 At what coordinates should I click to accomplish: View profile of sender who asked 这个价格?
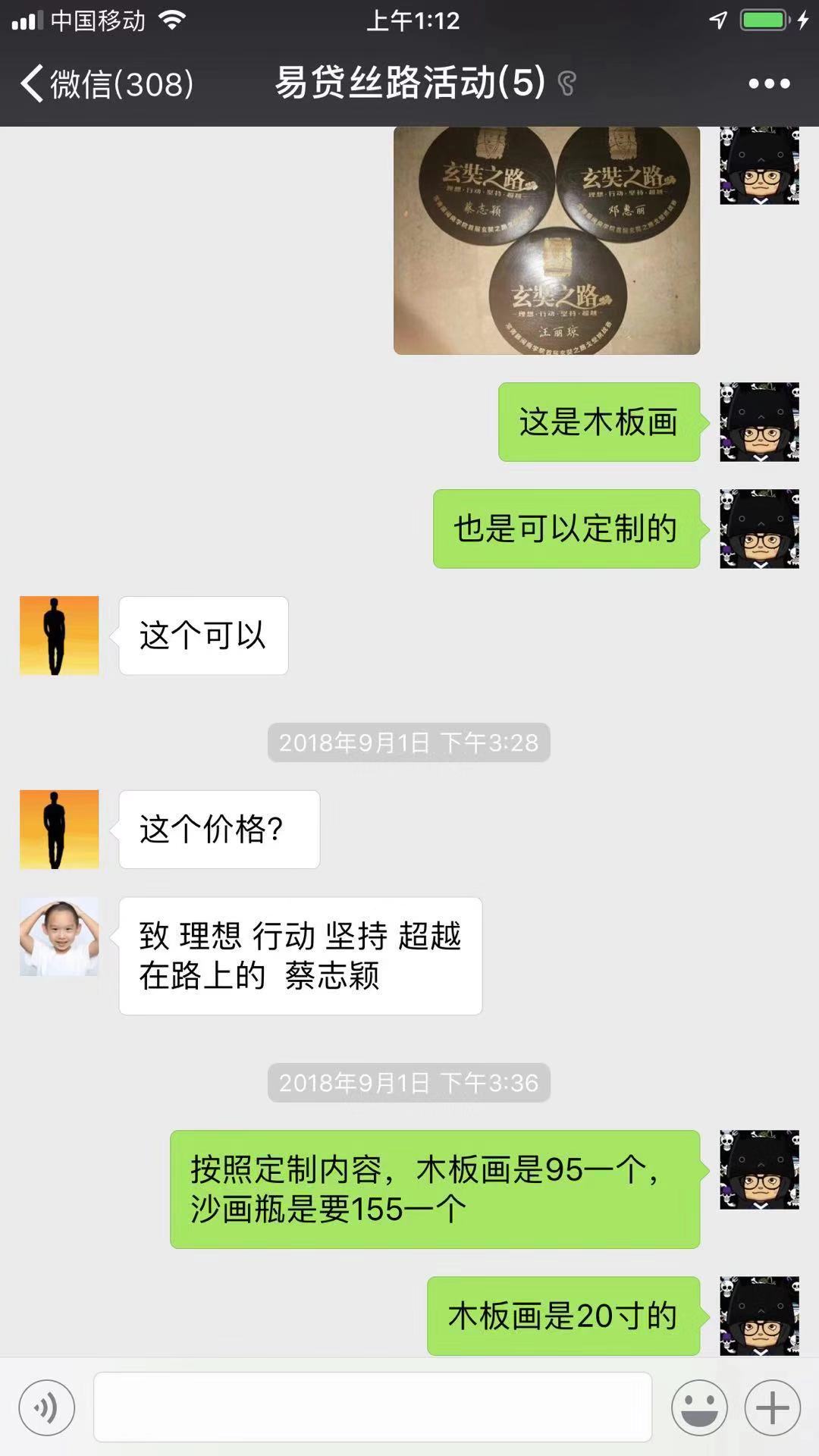tap(59, 829)
